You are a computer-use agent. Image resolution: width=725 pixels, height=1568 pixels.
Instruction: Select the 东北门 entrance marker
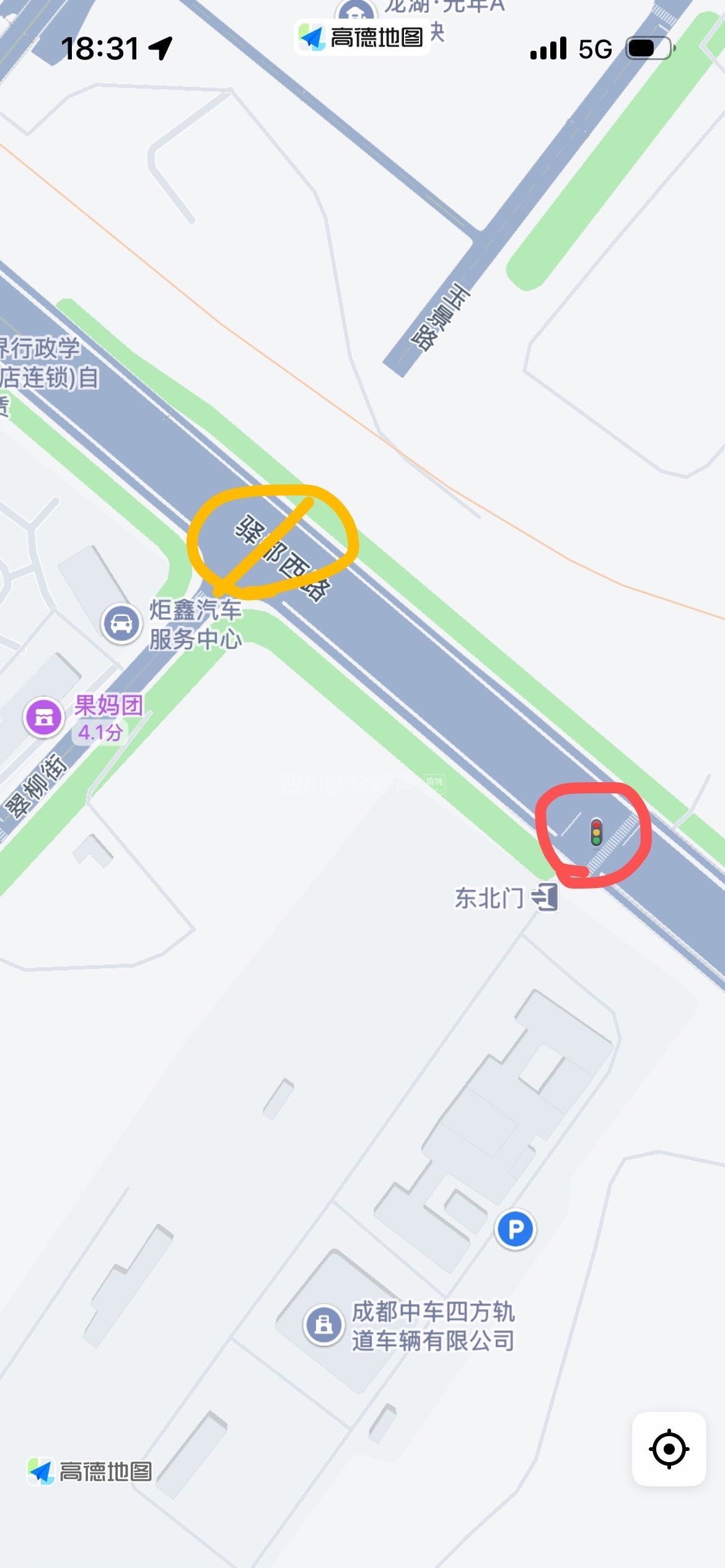click(545, 897)
